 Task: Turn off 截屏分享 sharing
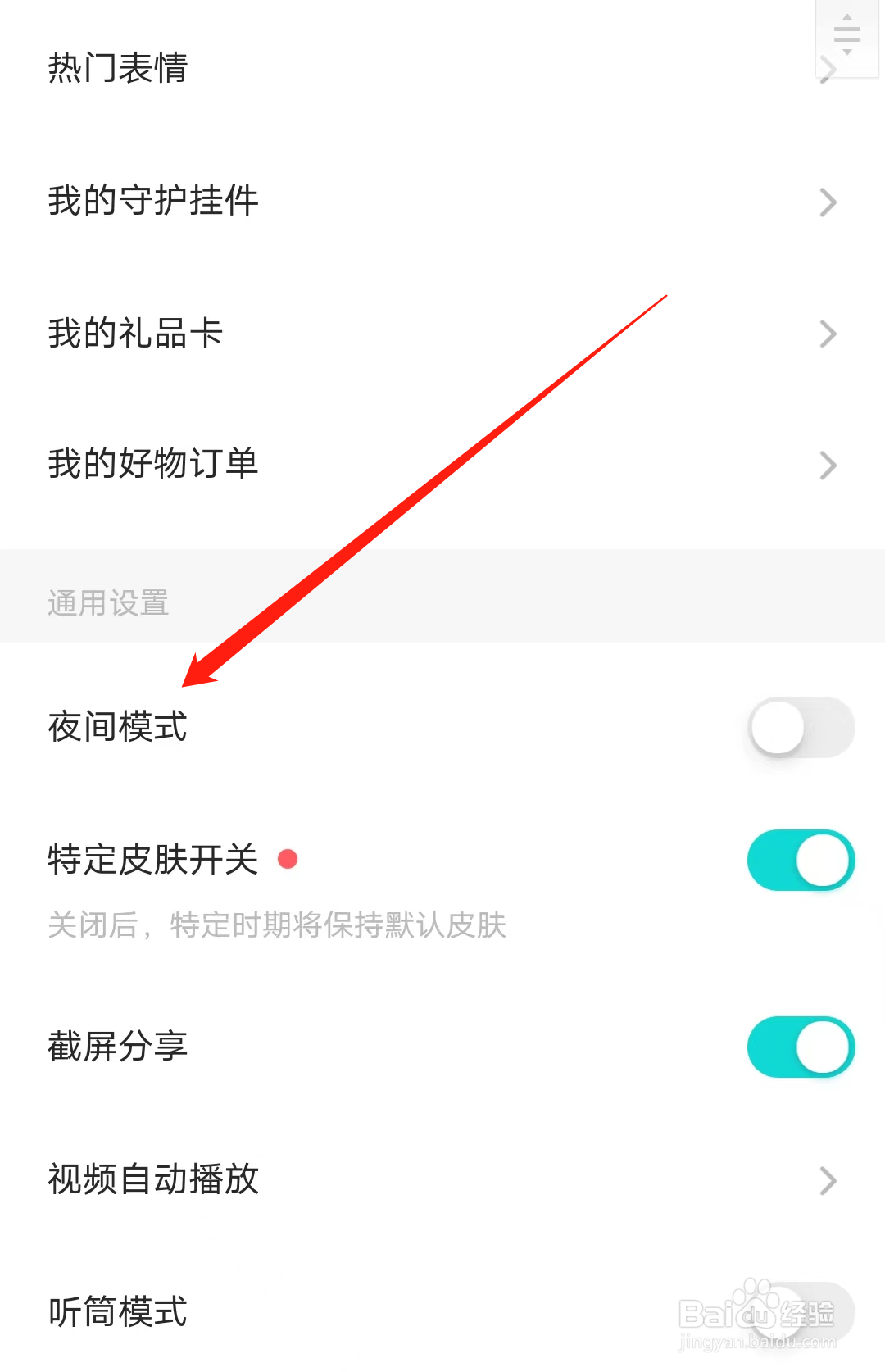801,1047
